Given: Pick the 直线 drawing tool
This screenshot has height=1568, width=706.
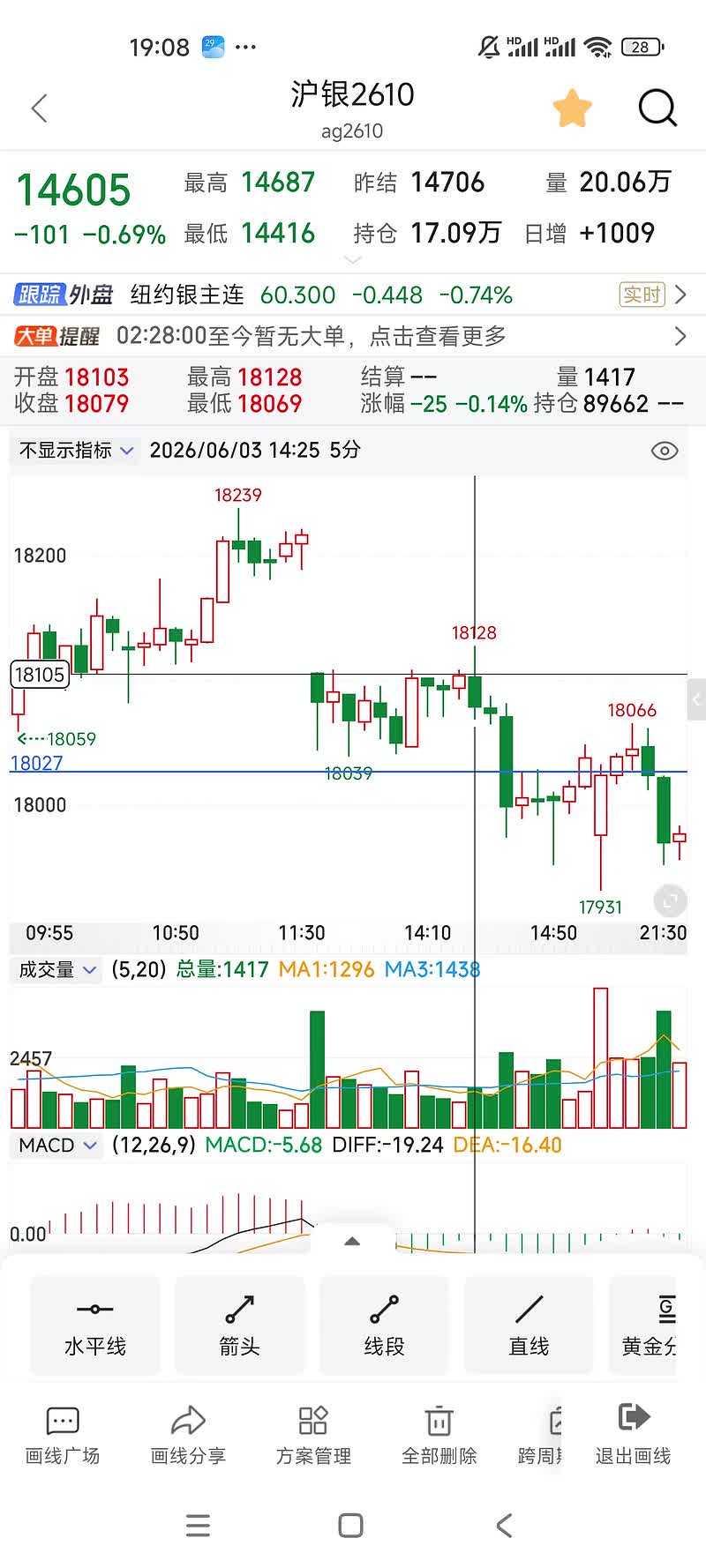Looking at the screenshot, I should click(529, 1325).
